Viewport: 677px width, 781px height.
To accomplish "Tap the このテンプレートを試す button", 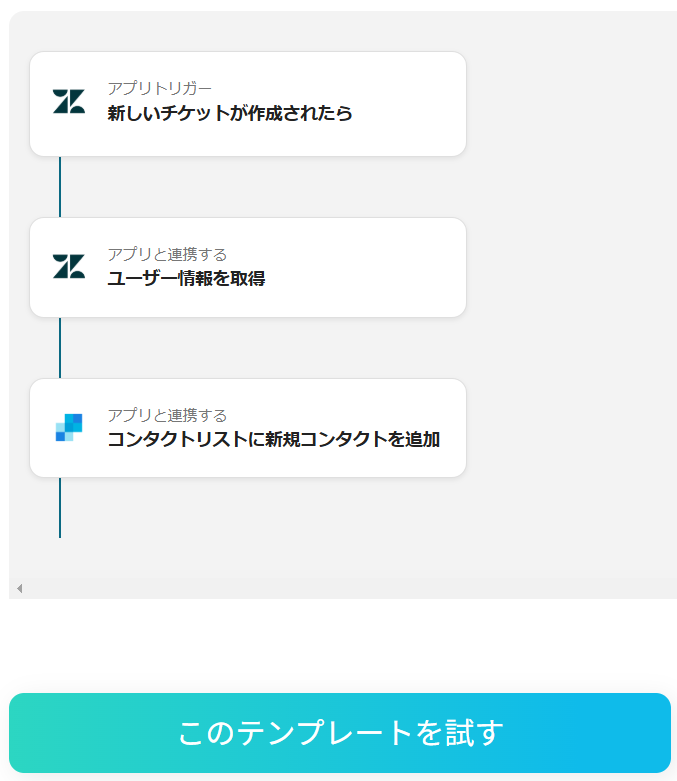I will click(339, 732).
